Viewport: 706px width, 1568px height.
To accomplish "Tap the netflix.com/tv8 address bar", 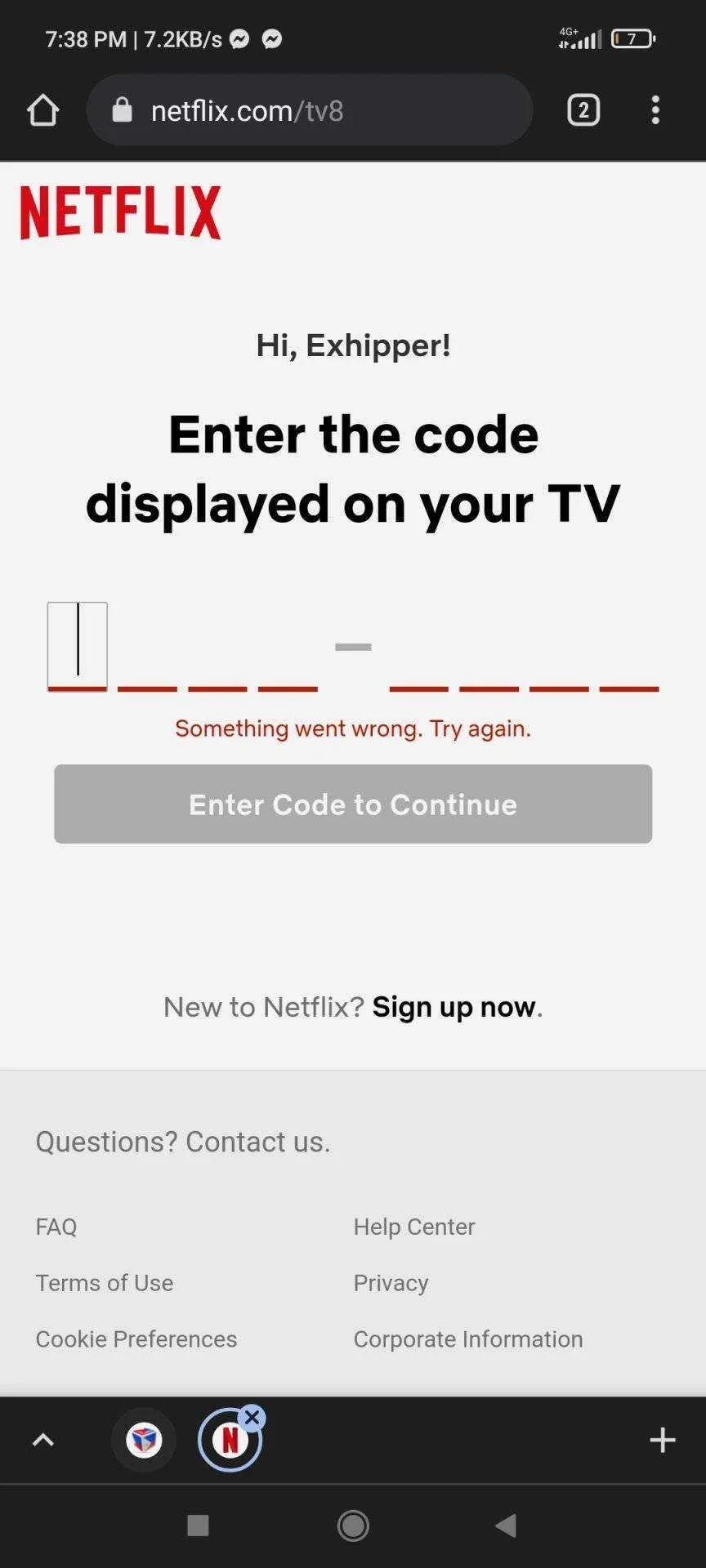I will tap(310, 110).
